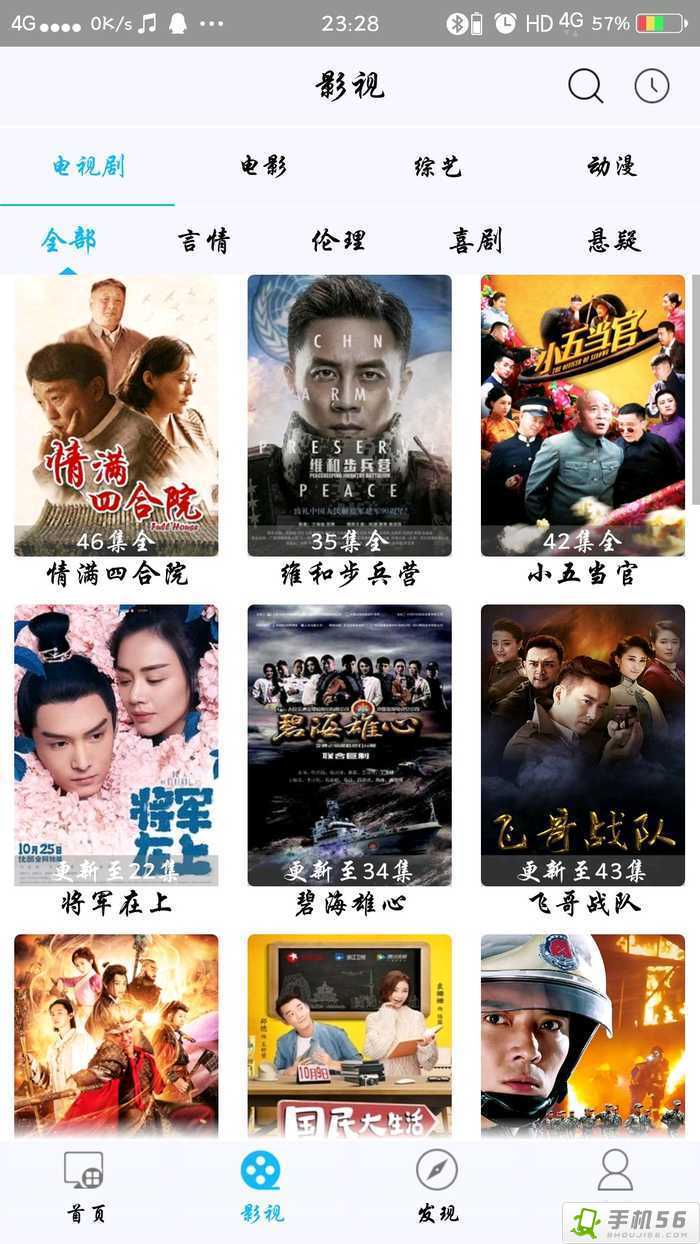Switch to the 电影 tab
Screen dimensions: 700x1244
263,166
